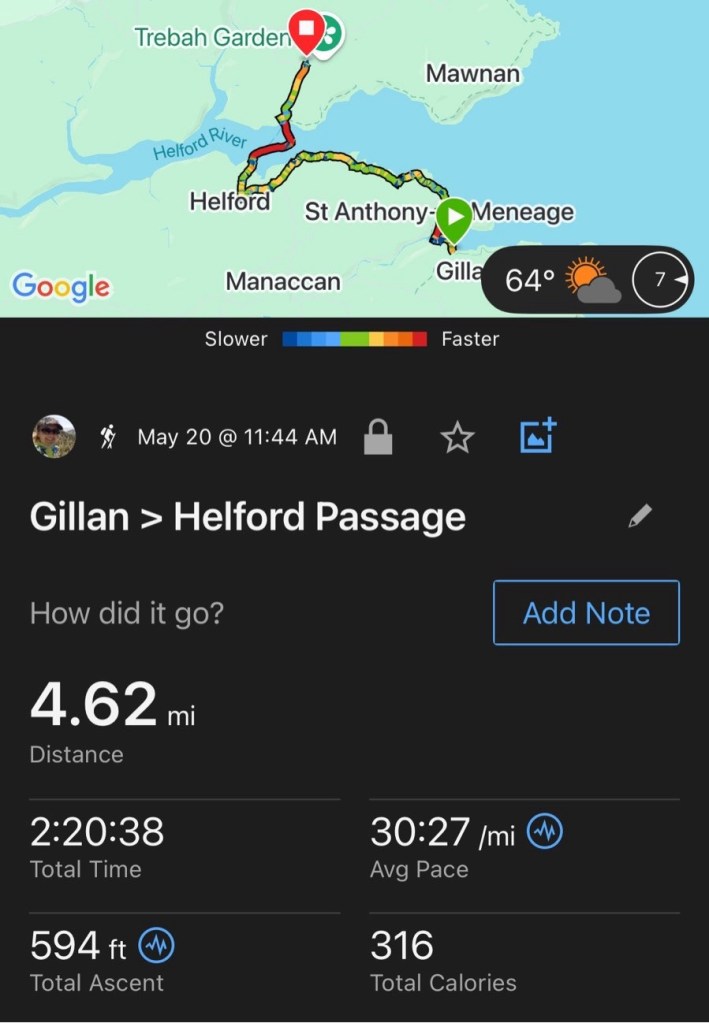View the Total Ascent info icon
The height and width of the screenshot is (1023, 709).
tap(156, 944)
